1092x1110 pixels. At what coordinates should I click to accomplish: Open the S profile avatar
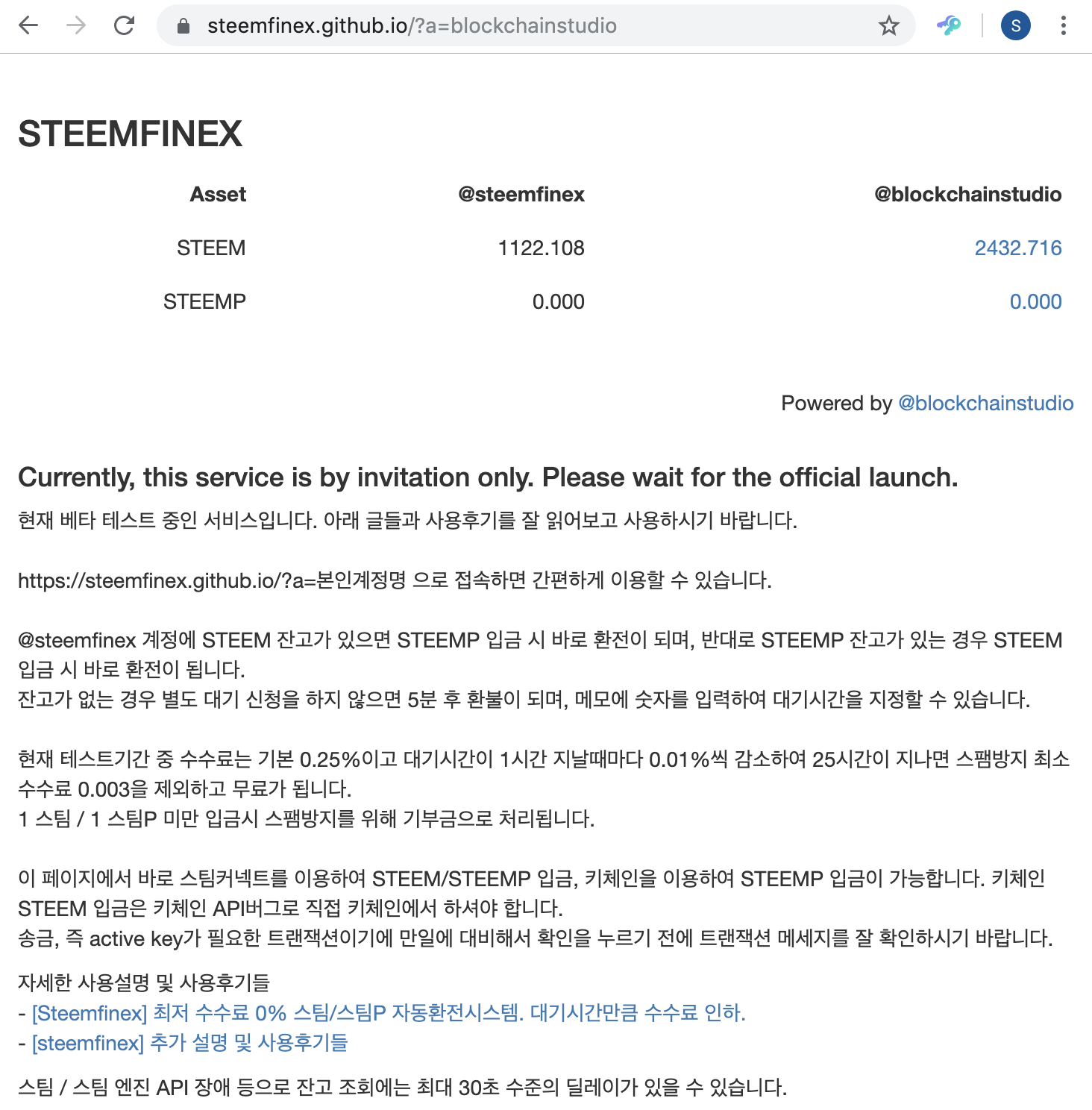coord(1015,26)
